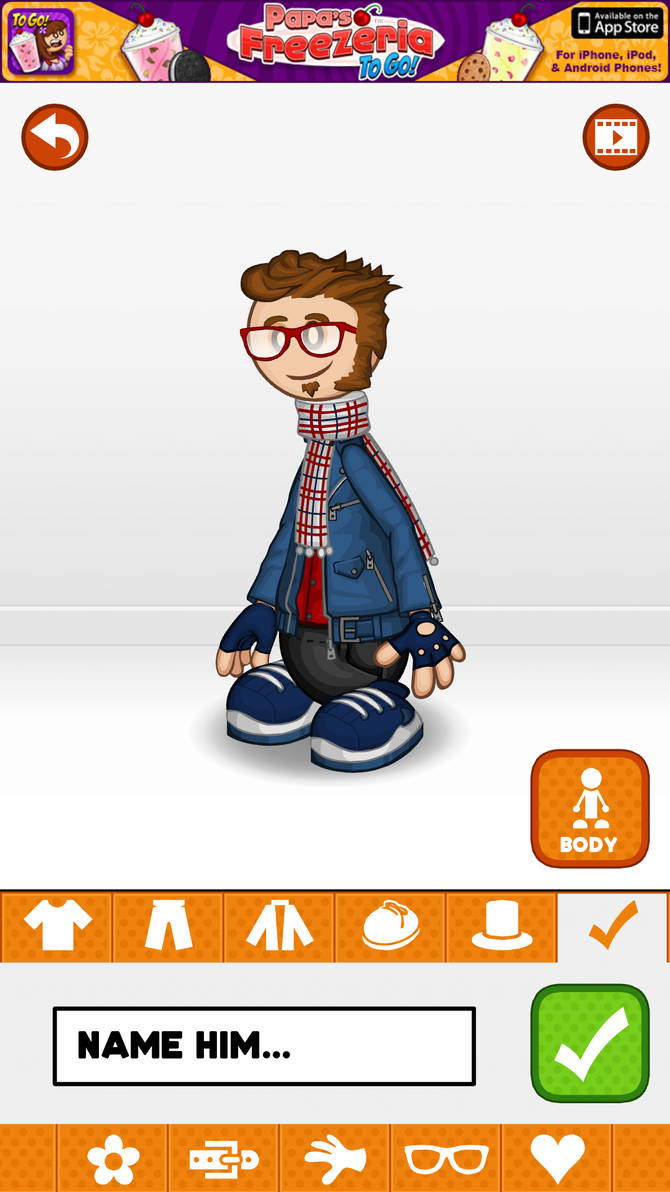This screenshot has height=1192, width=670.
Task: Tap the Name Him text field
Action: 264,1046
